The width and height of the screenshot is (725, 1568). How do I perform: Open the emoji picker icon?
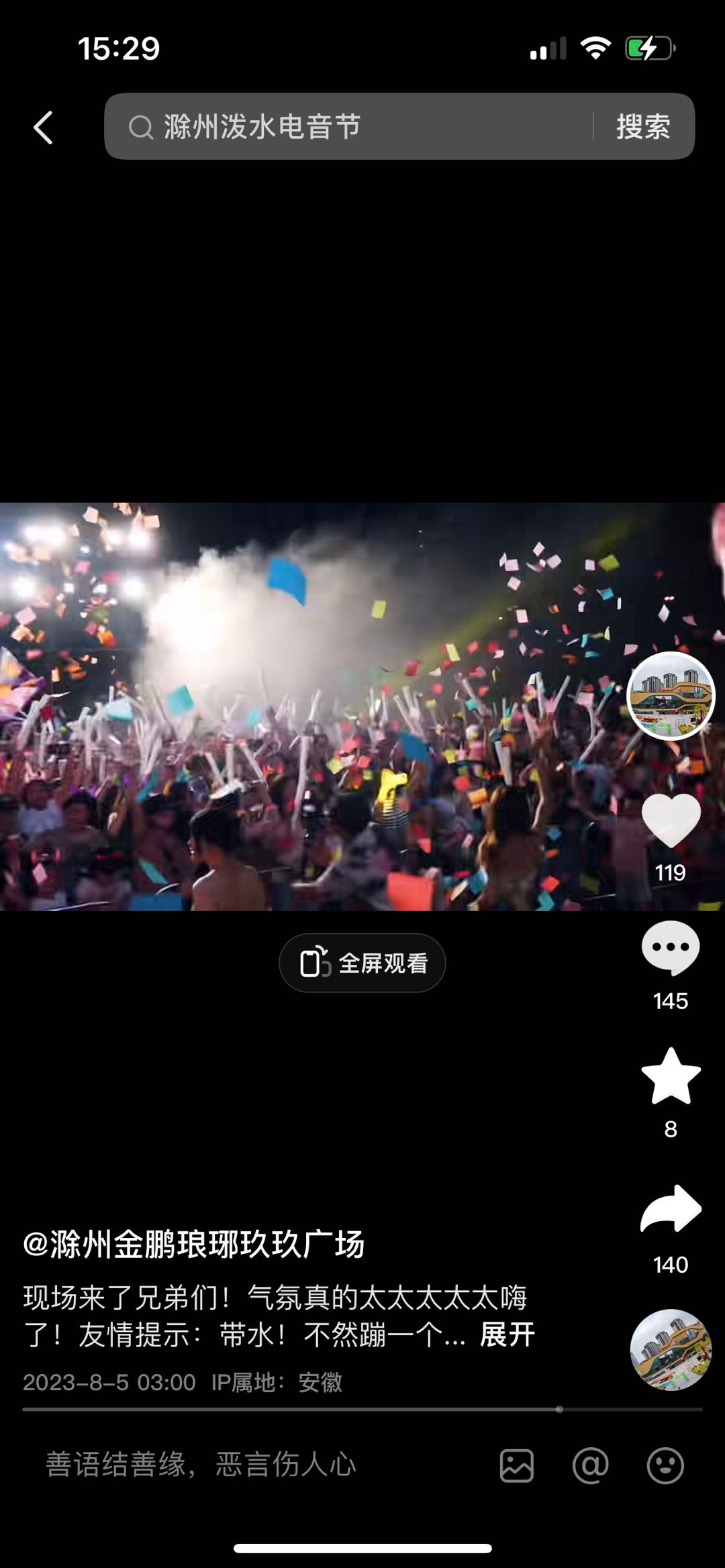[x=665, y=1465]
